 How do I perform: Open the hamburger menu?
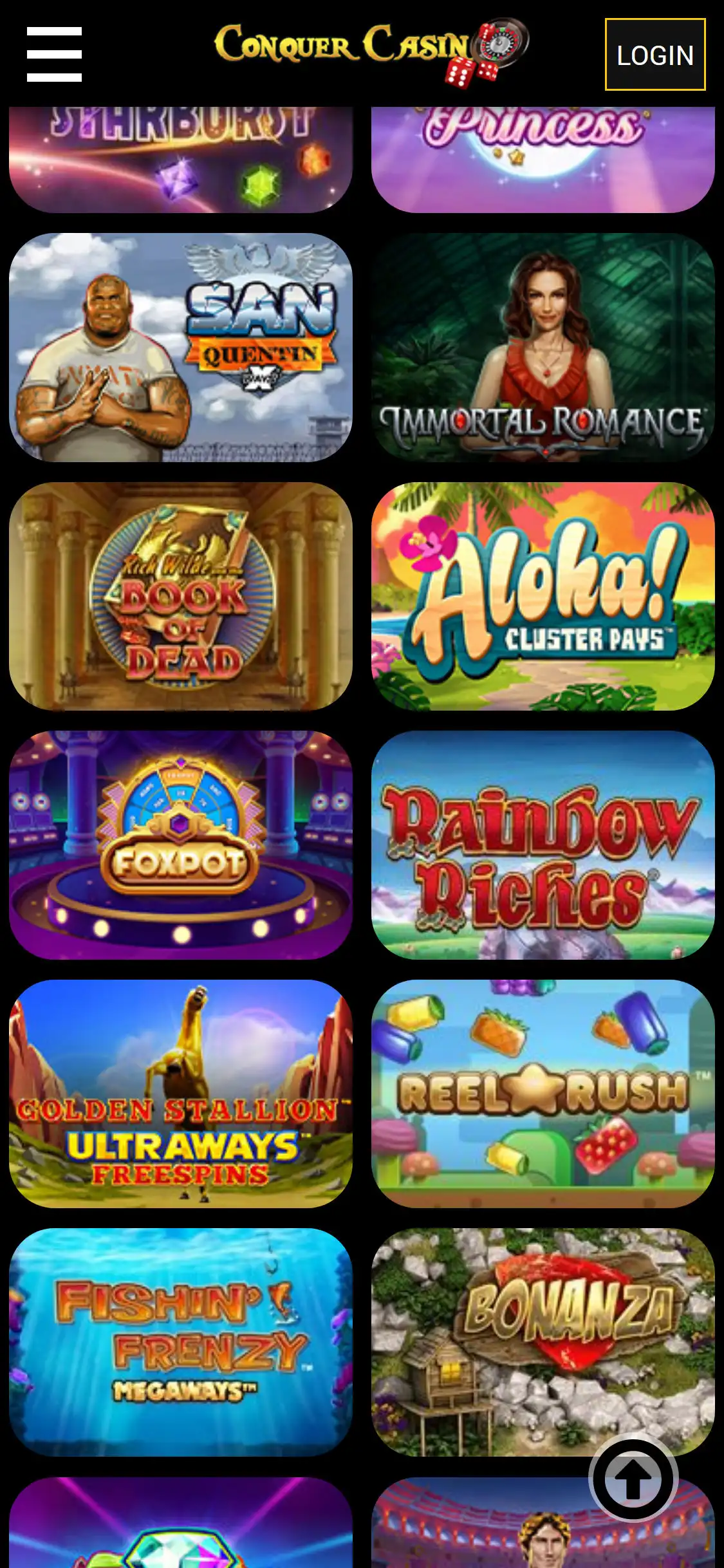[x=54, y=54]
